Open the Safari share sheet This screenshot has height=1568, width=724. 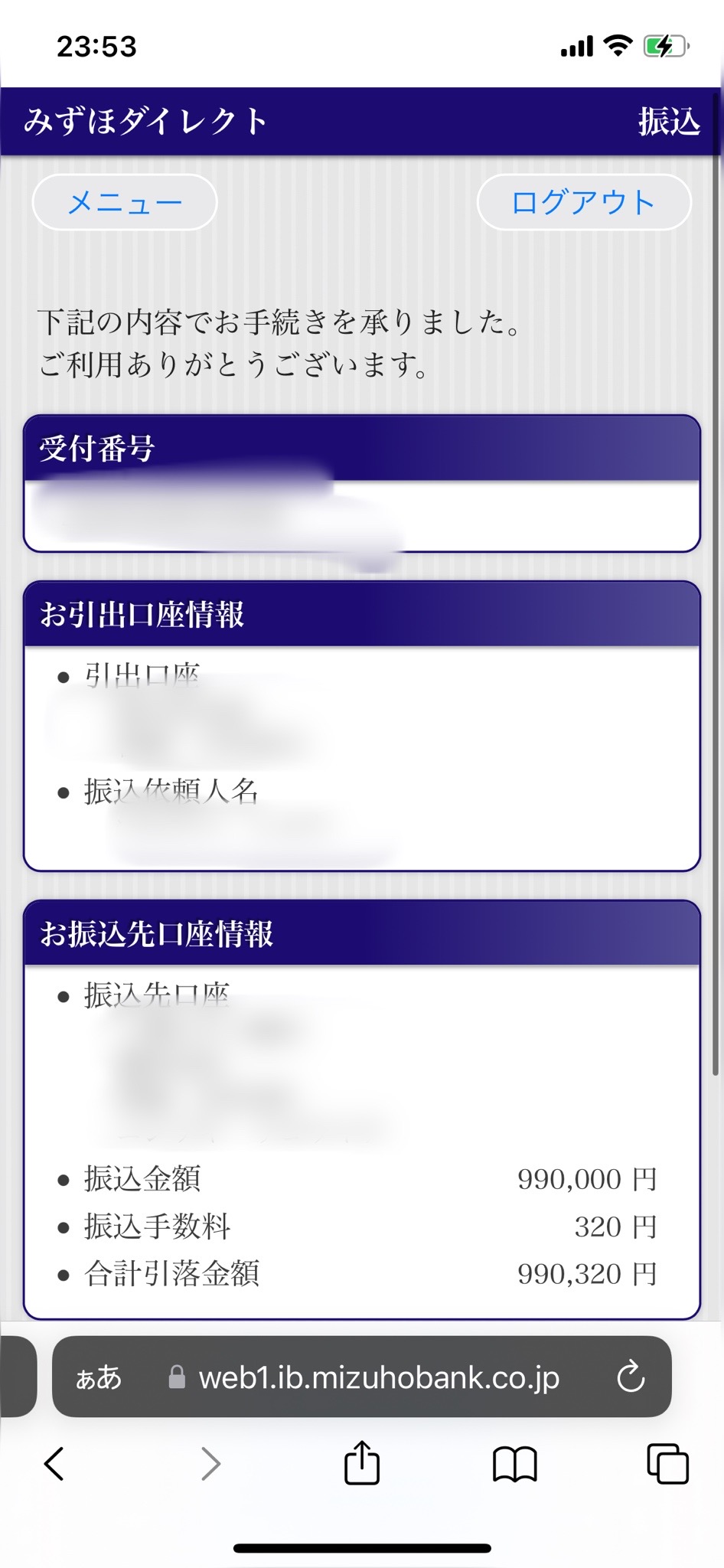click(x=362, y=1463)
